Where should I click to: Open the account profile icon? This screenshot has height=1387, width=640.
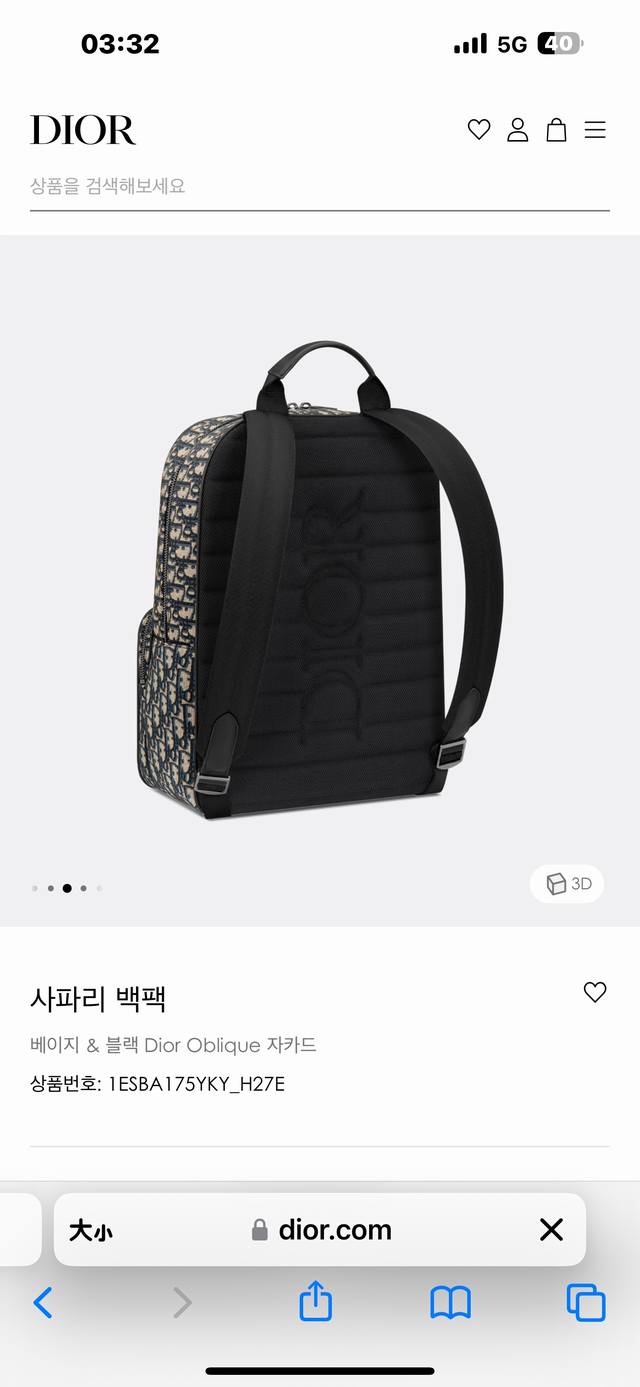coord(517,129)
